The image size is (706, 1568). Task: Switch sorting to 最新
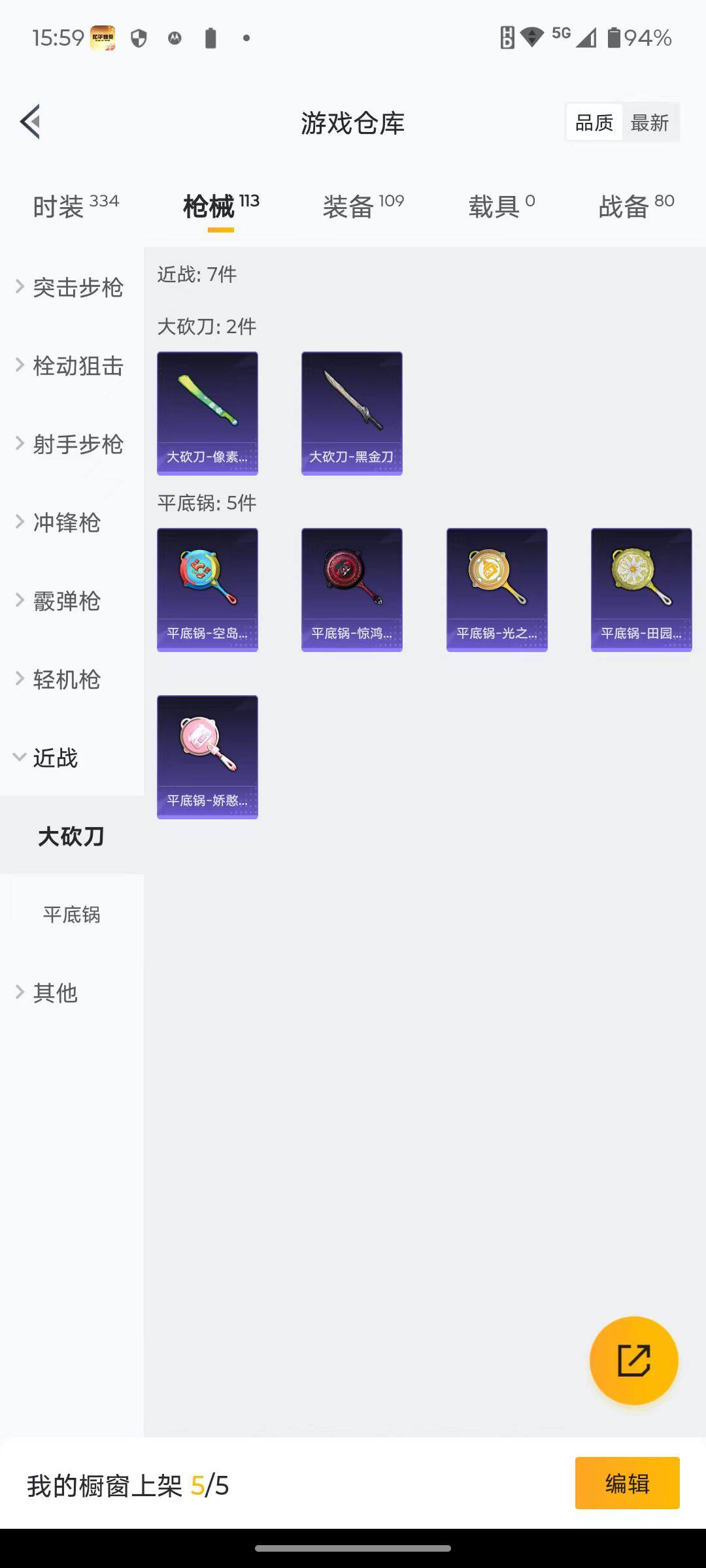651,122
